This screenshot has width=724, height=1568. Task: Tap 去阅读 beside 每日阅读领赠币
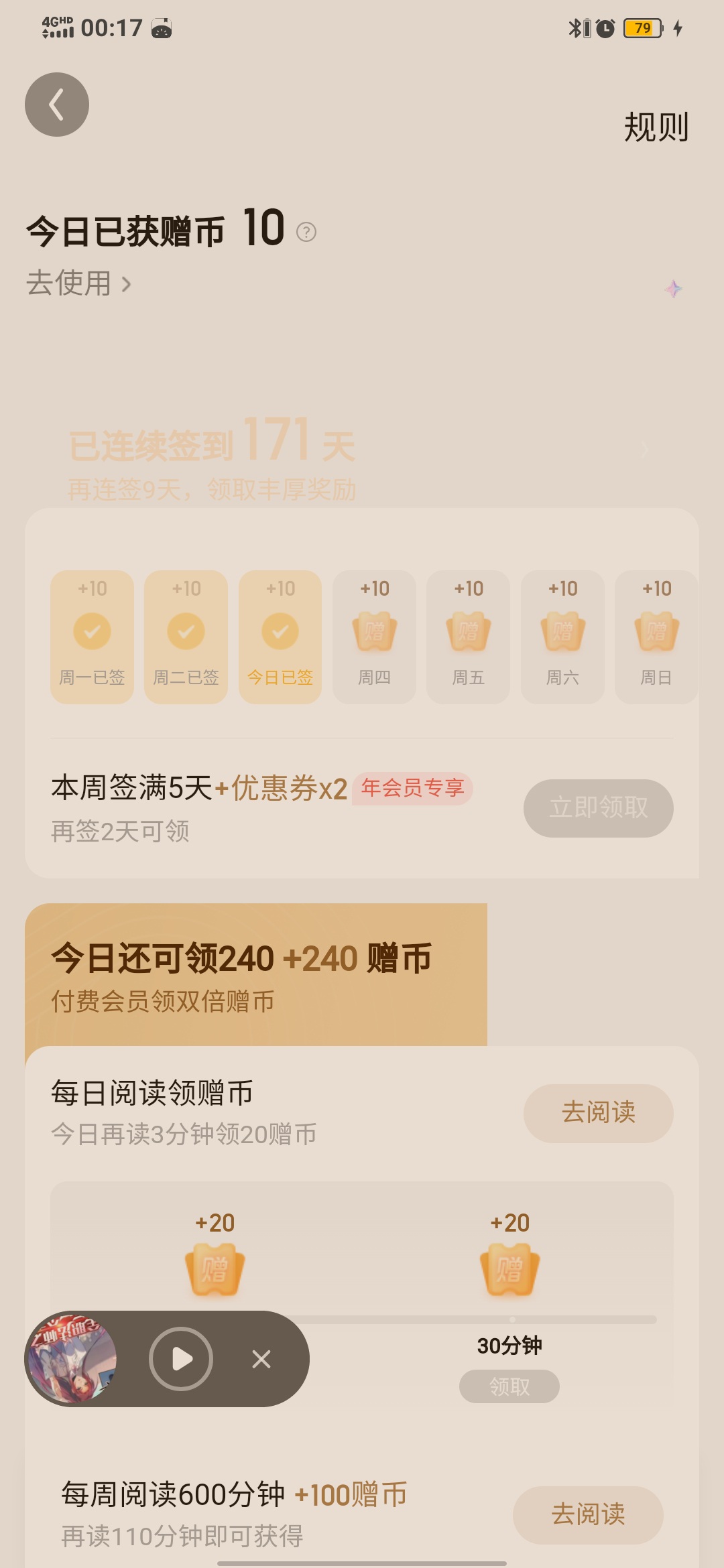point(599,1113)
